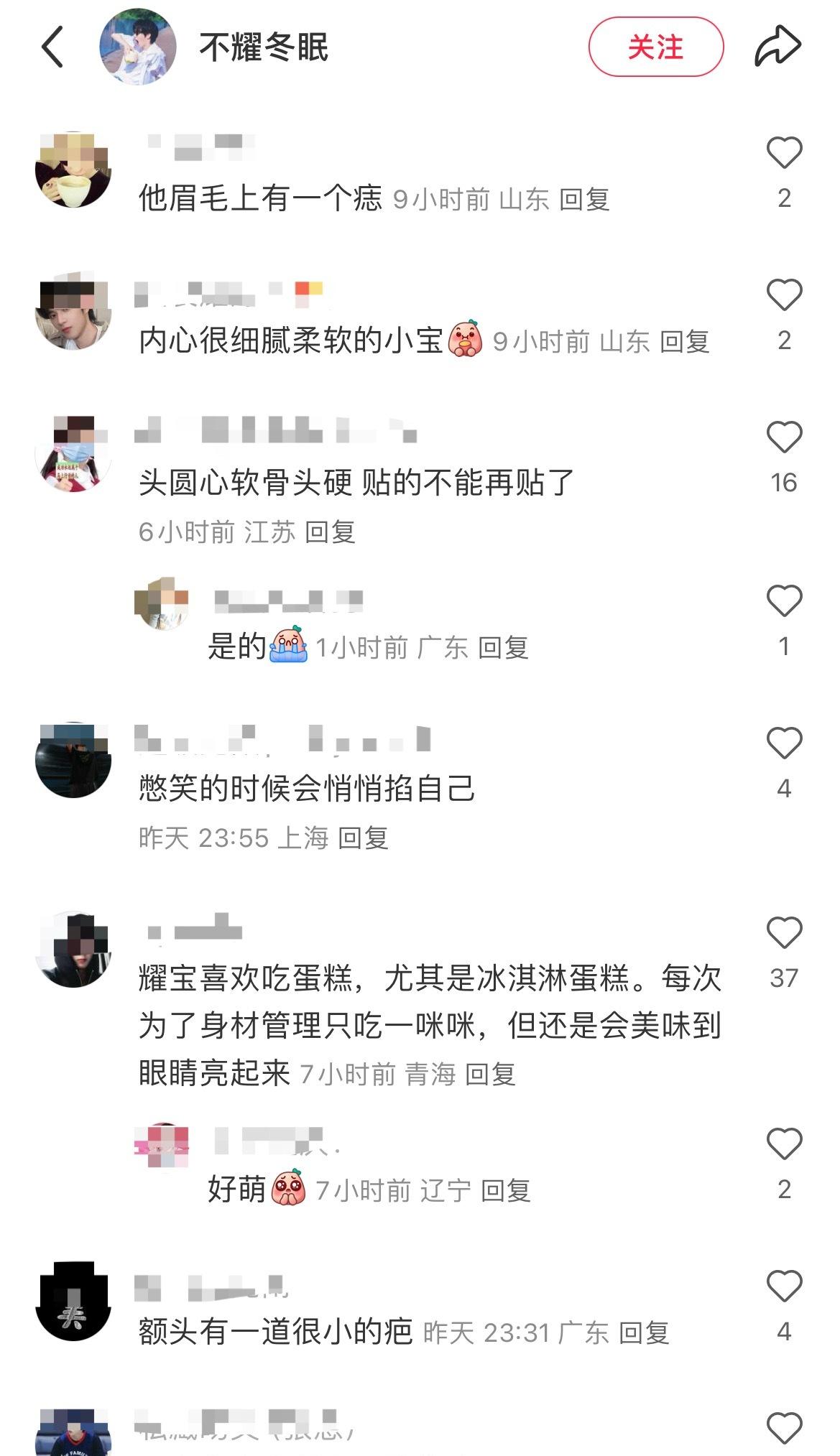Go back using the top-left arrow
Screen dimensions: 840x1456
[x=53, y=47]
